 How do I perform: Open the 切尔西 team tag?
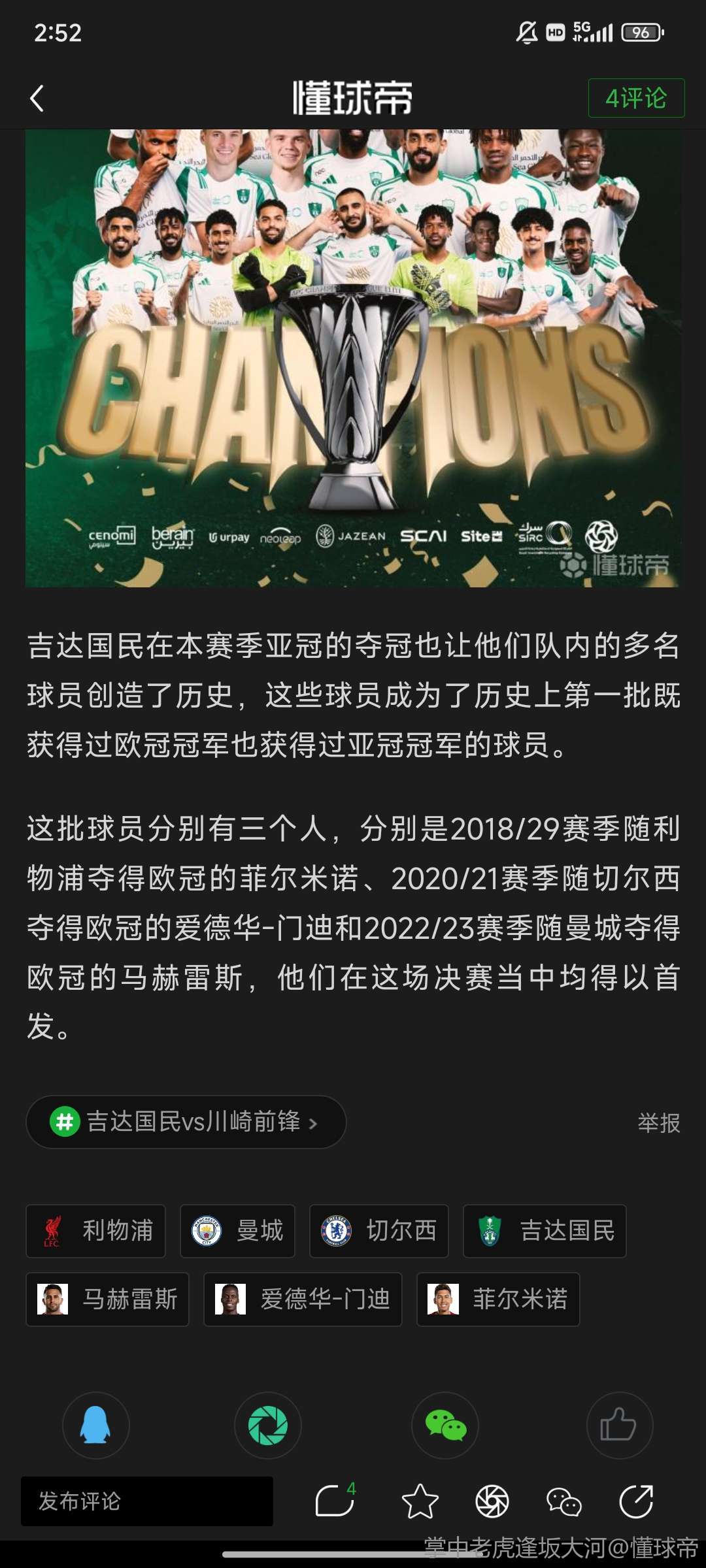[379, 1231]
